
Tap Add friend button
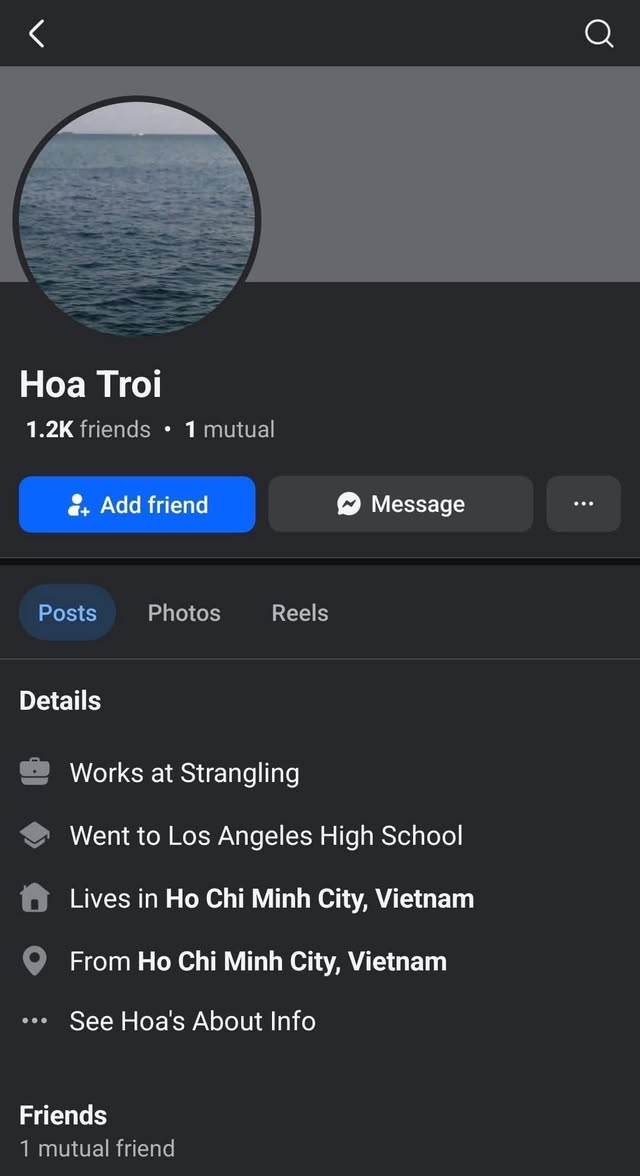point(137,504)
